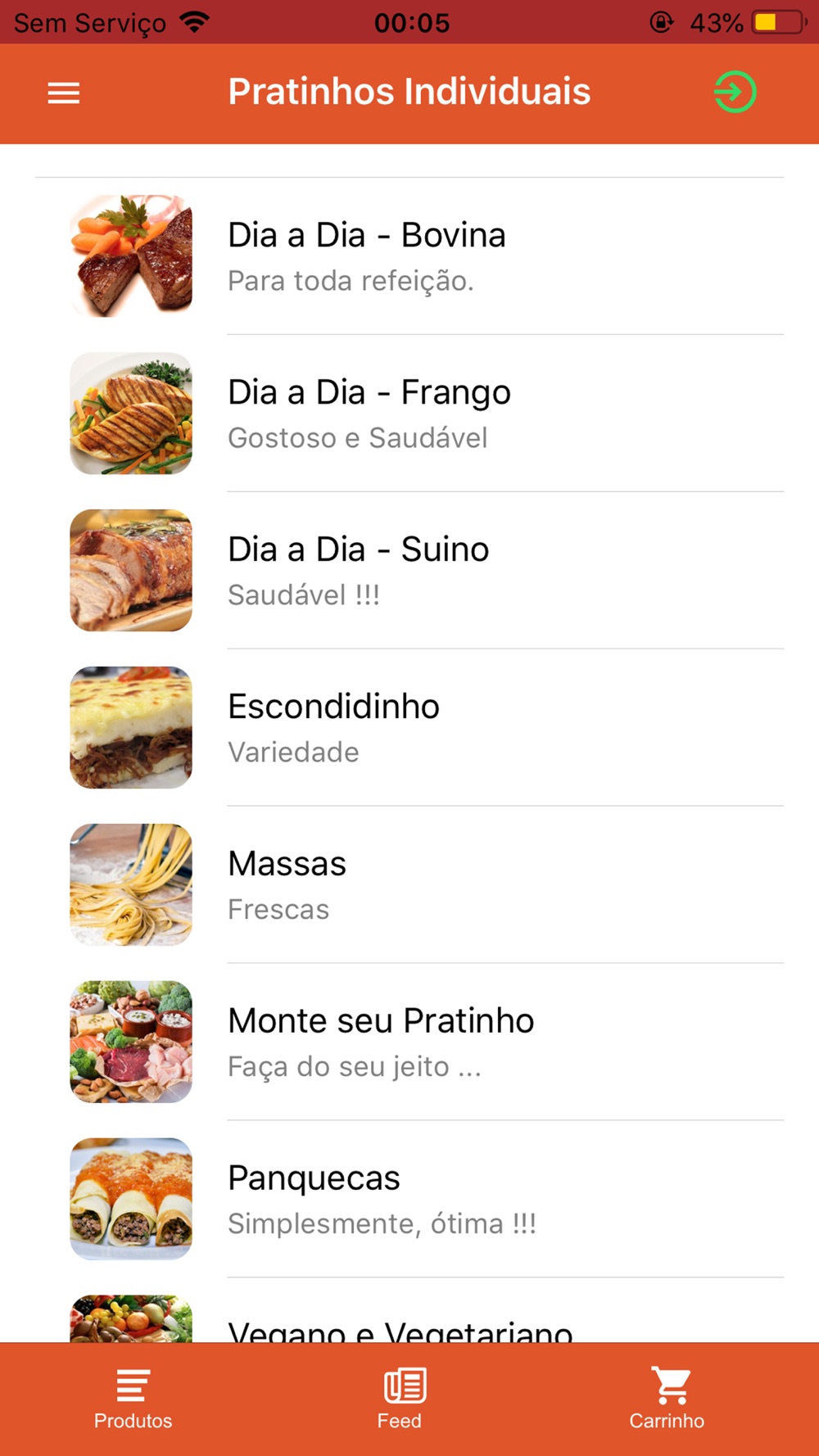
Task: Open the hamburger drawer menu
Action: click(64, 93)
